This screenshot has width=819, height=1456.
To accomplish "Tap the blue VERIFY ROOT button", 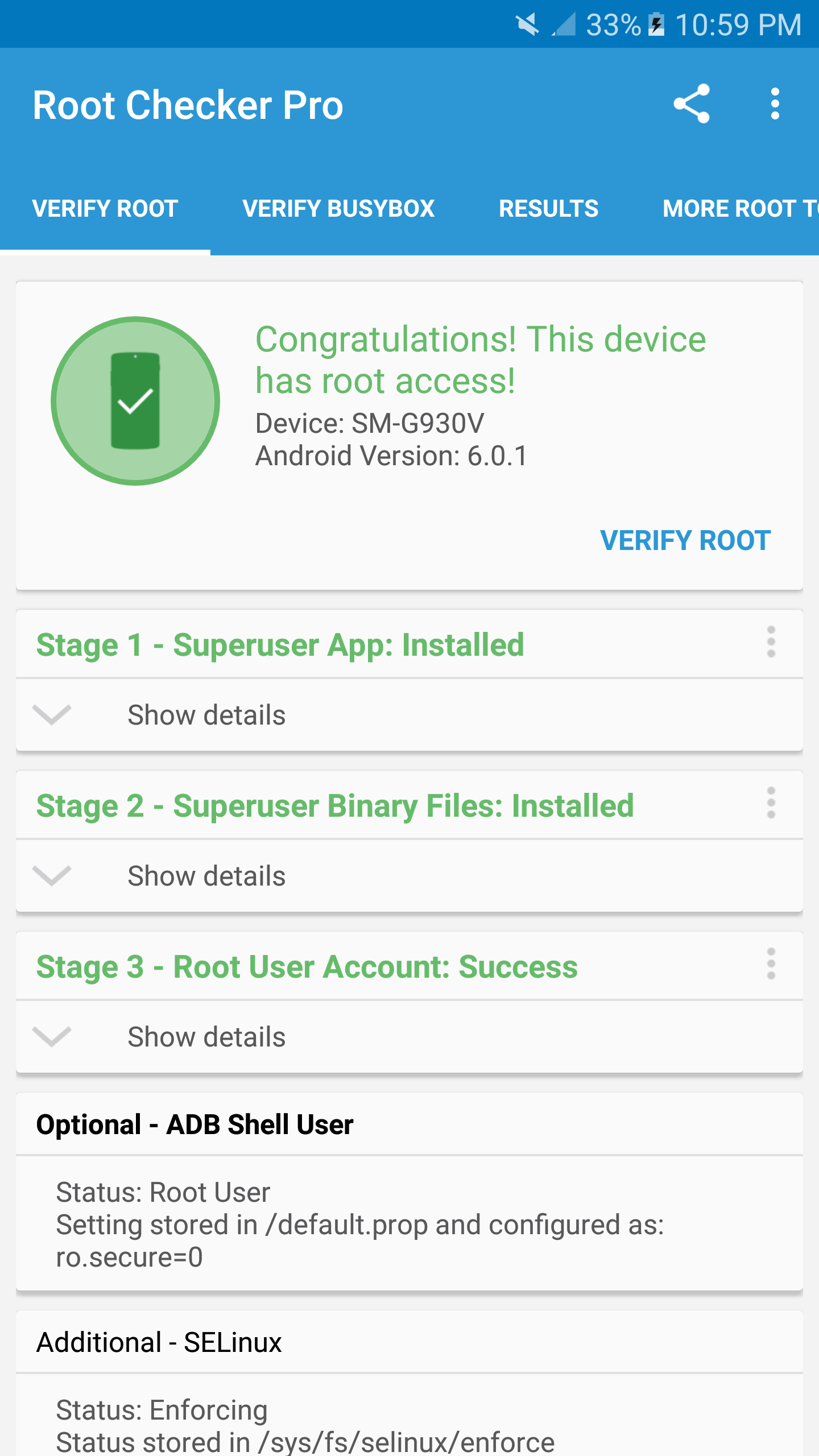I will click(x=685, y=540).
